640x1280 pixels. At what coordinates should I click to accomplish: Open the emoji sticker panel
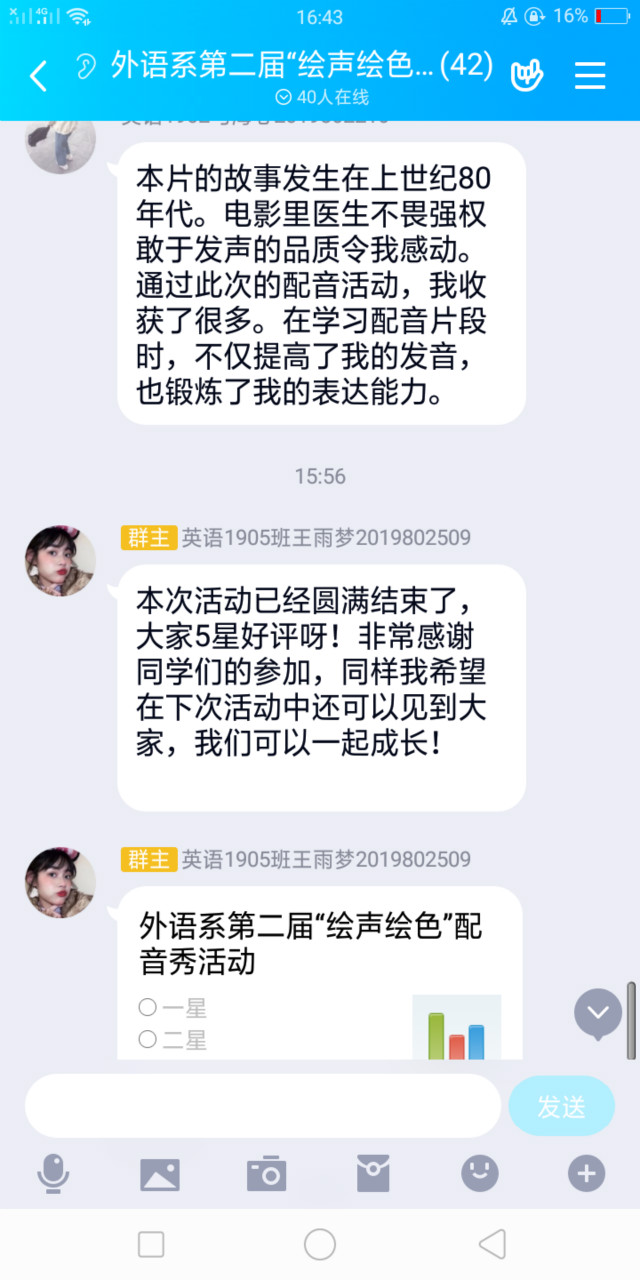click(480, 1172)
